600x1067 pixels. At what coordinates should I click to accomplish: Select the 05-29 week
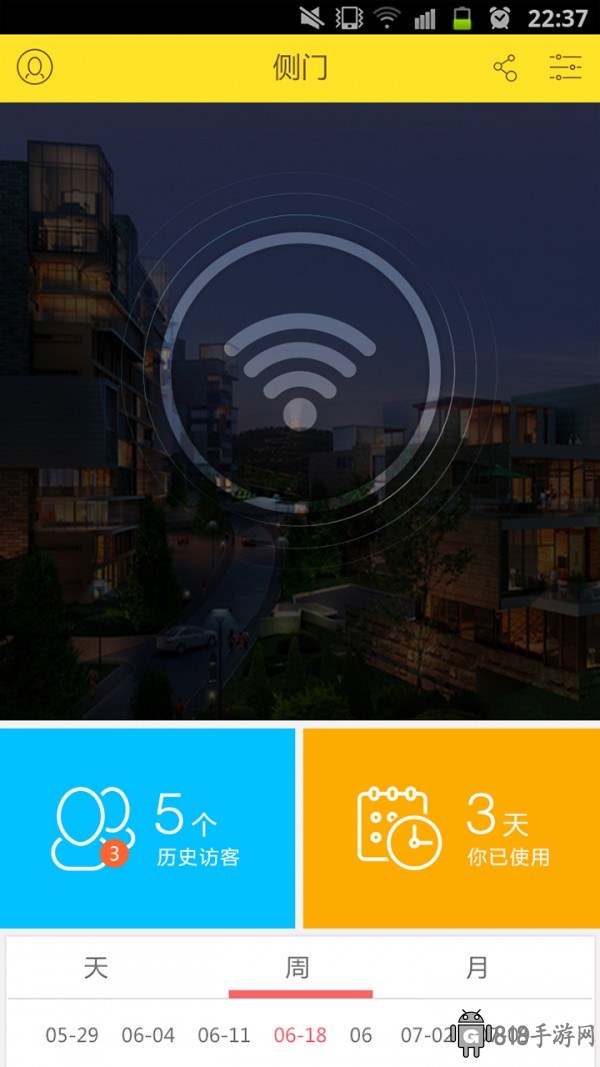point(72,1035)
